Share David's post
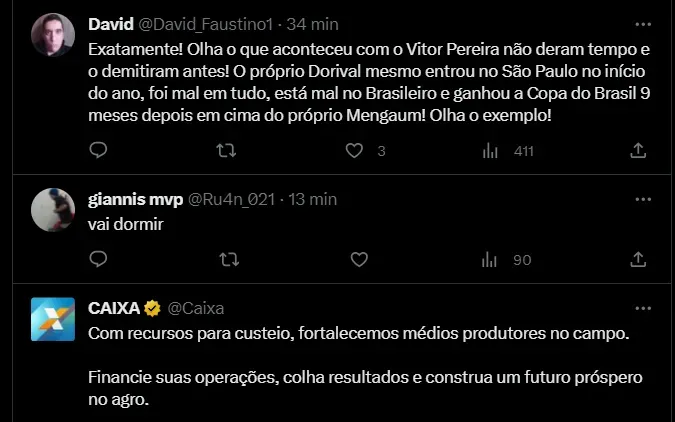675x422 pixels. [x=637, y=150]
